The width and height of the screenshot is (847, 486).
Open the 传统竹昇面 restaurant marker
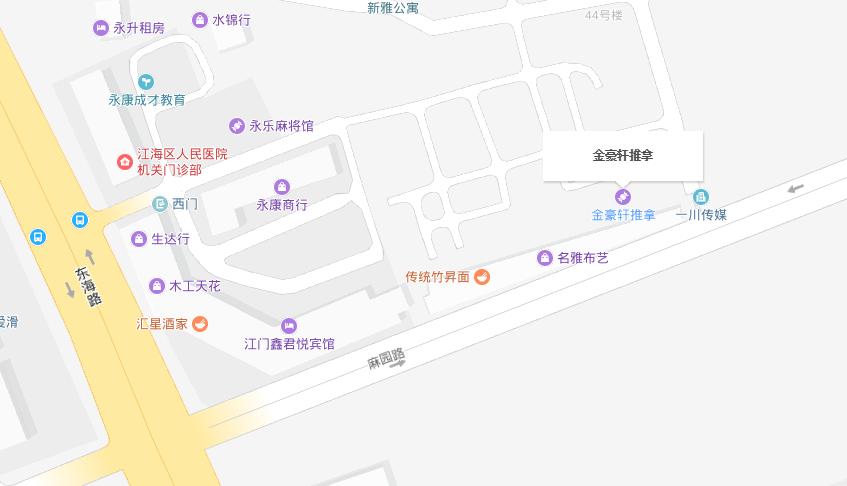click(482, 277)
